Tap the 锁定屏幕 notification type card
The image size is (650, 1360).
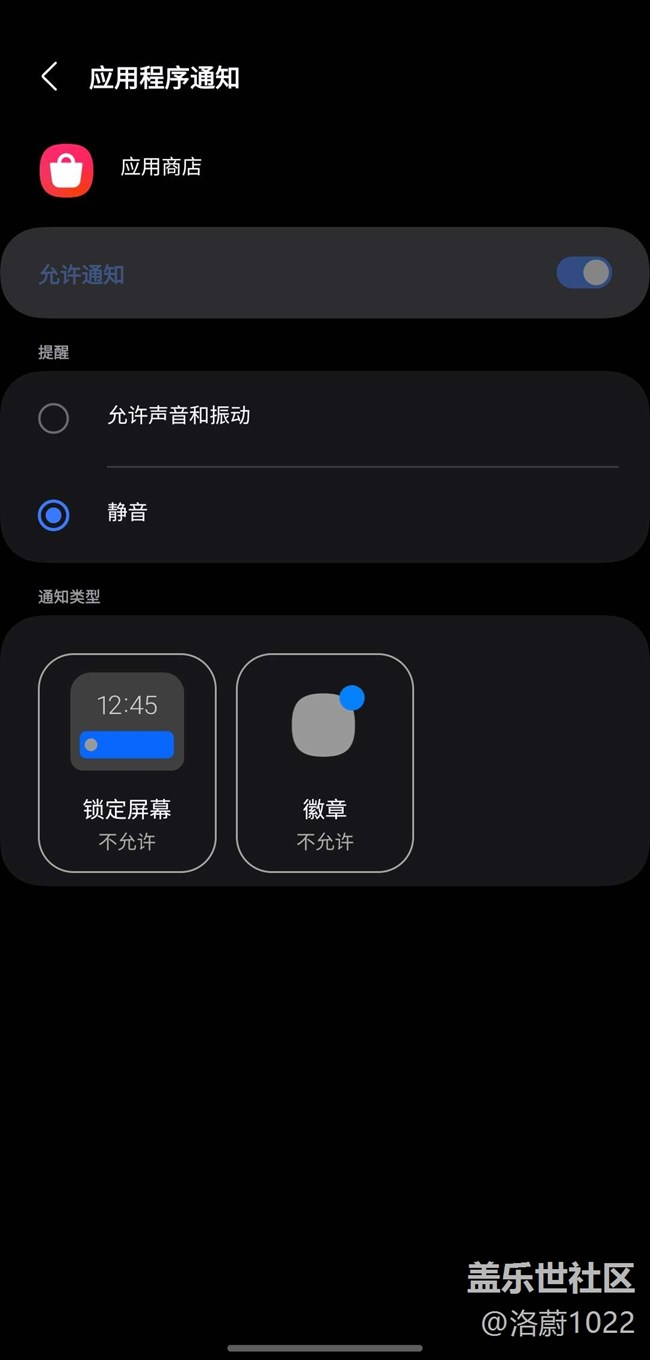127,763
